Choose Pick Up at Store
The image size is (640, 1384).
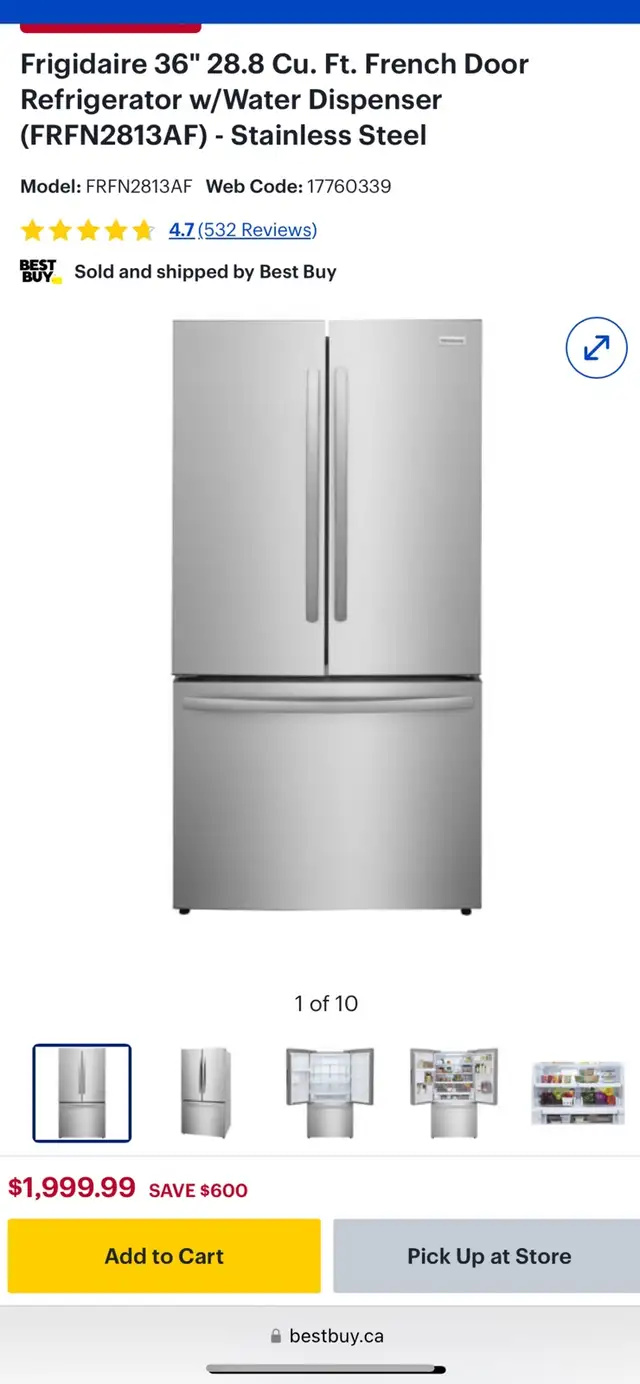click(x=488, y=1256)
